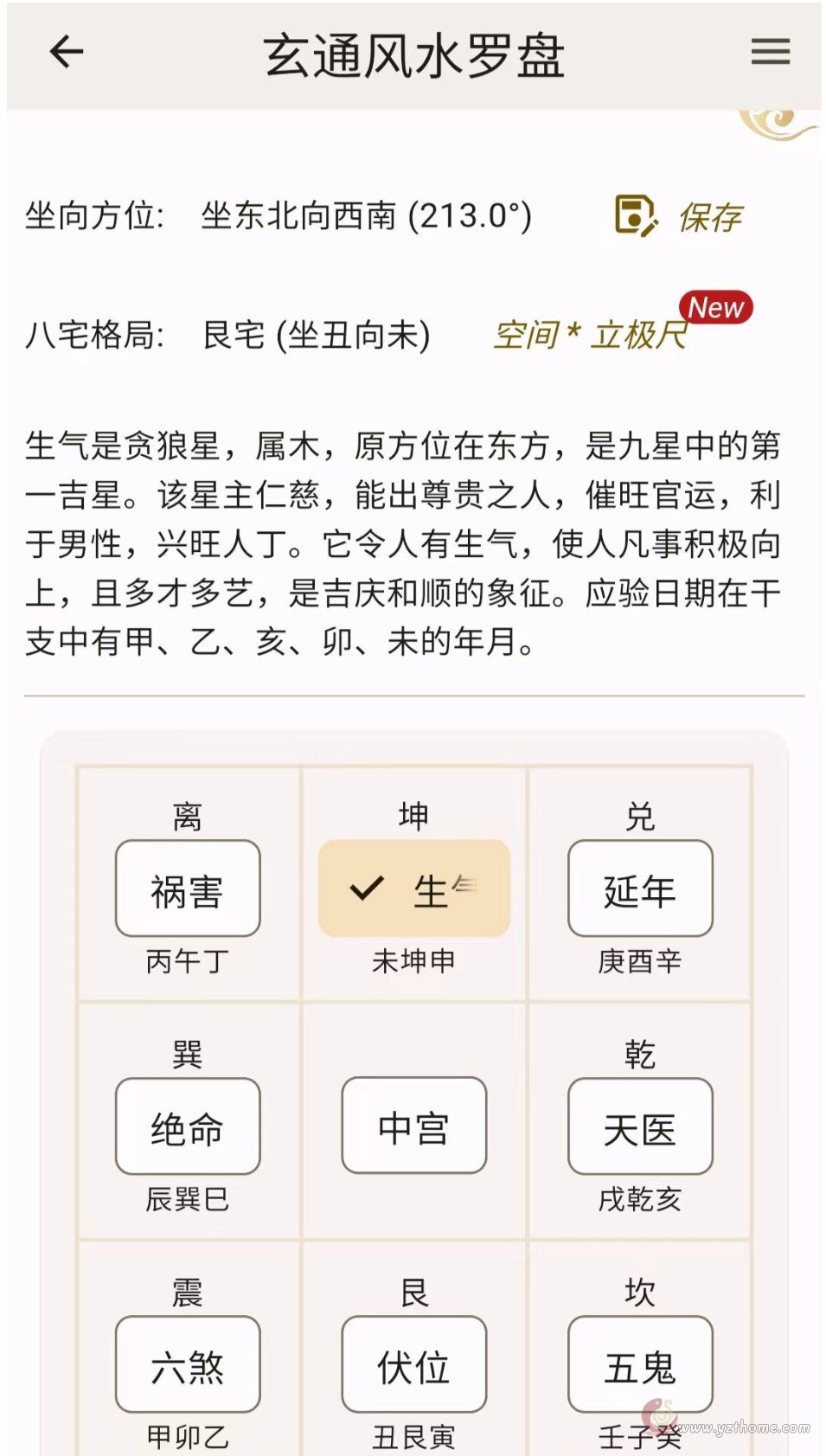Open the 空间*立极尺 link
The image size is (826, 1456).
(x=591, y=335)
